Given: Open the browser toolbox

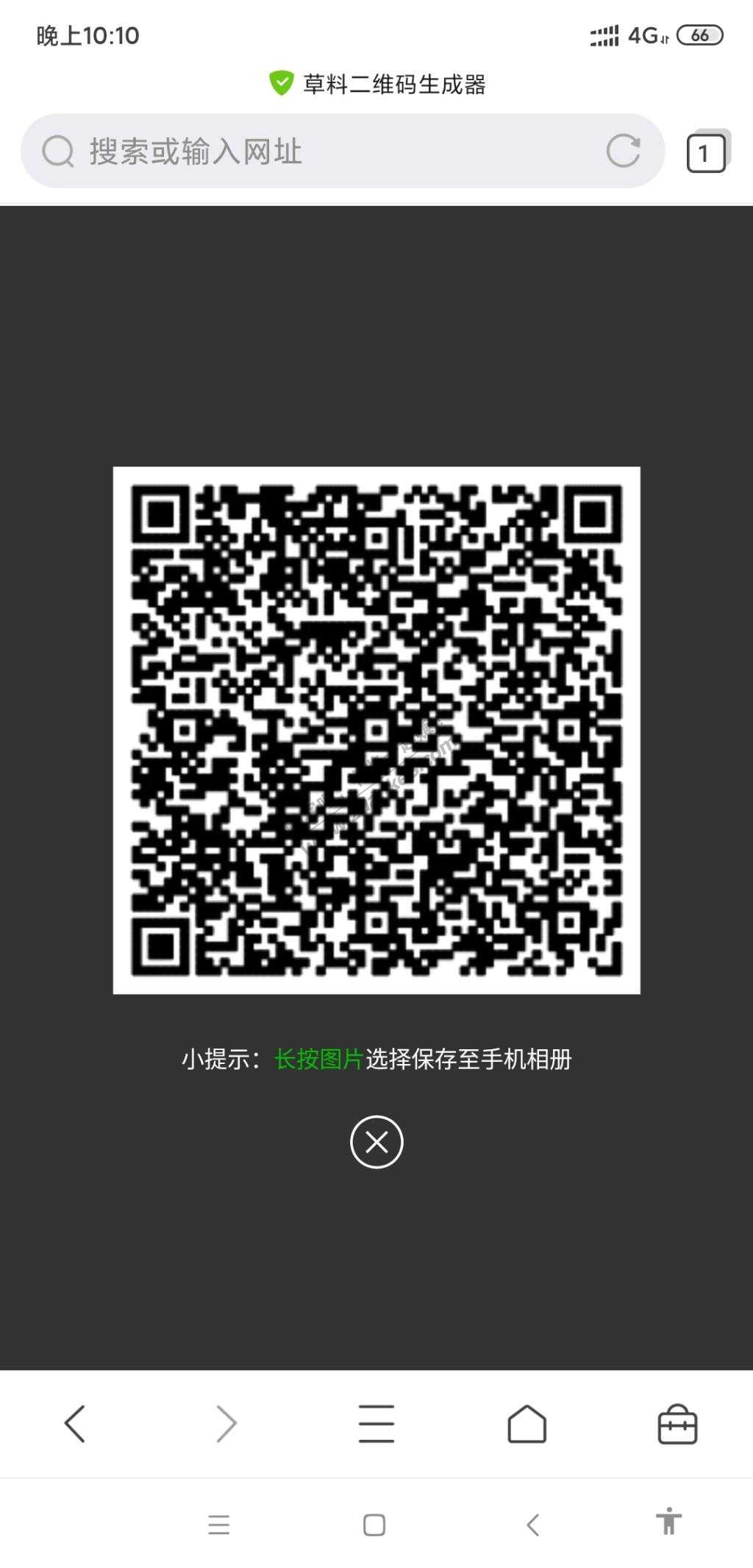Looking at the screenshot, I should (677, 1425).
